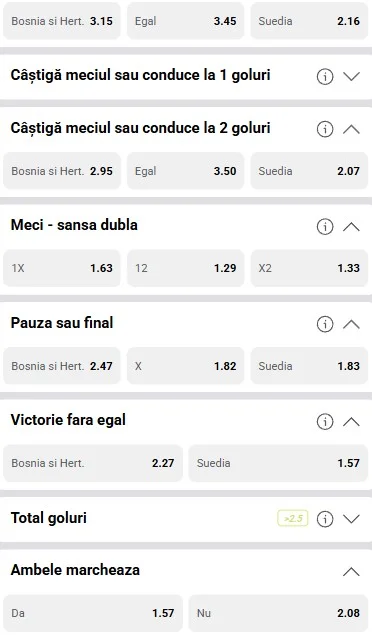The height and width of the screenshot is (635, 372).
Task: Choose double chance 1X at 1.63
Action: pos(62,268)
